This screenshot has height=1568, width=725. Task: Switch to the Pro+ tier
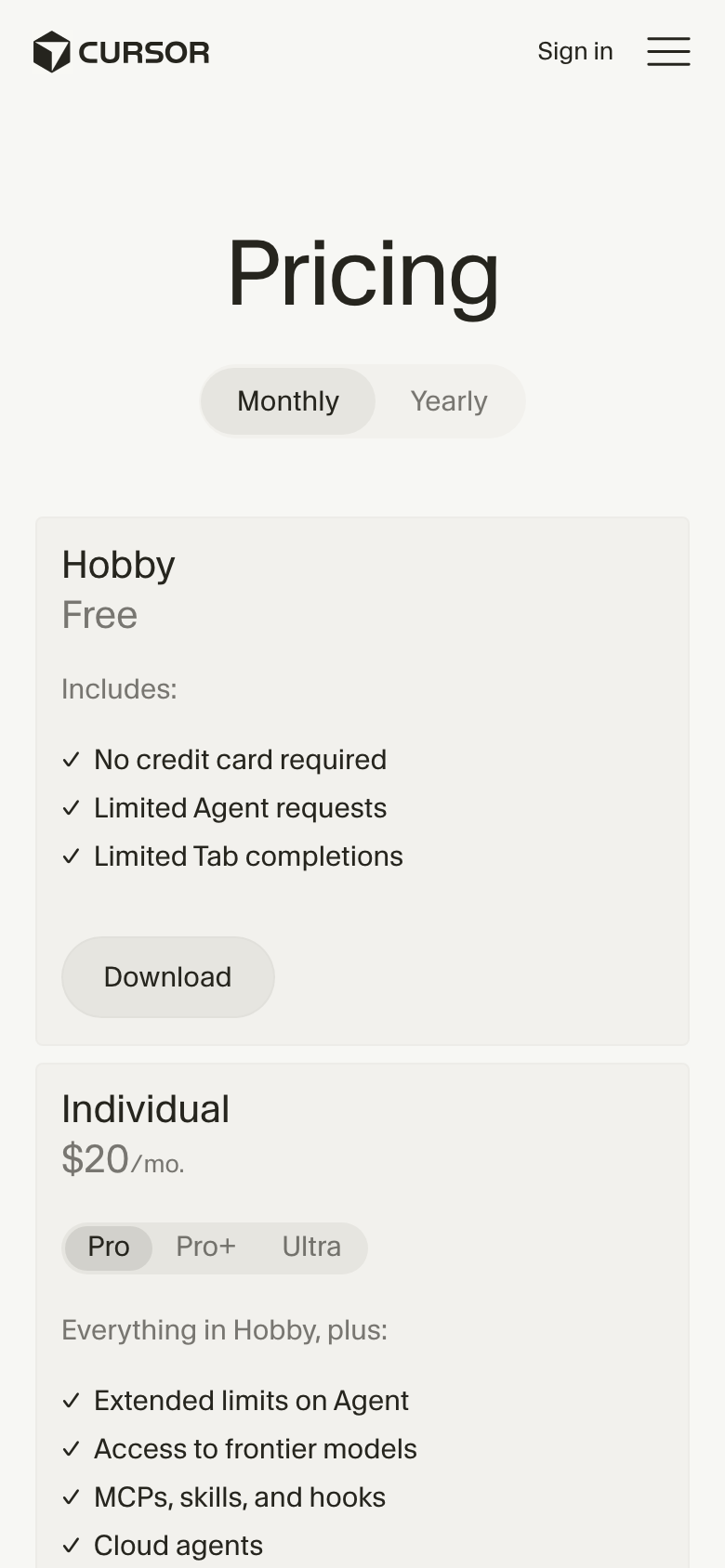[206, 1247]
